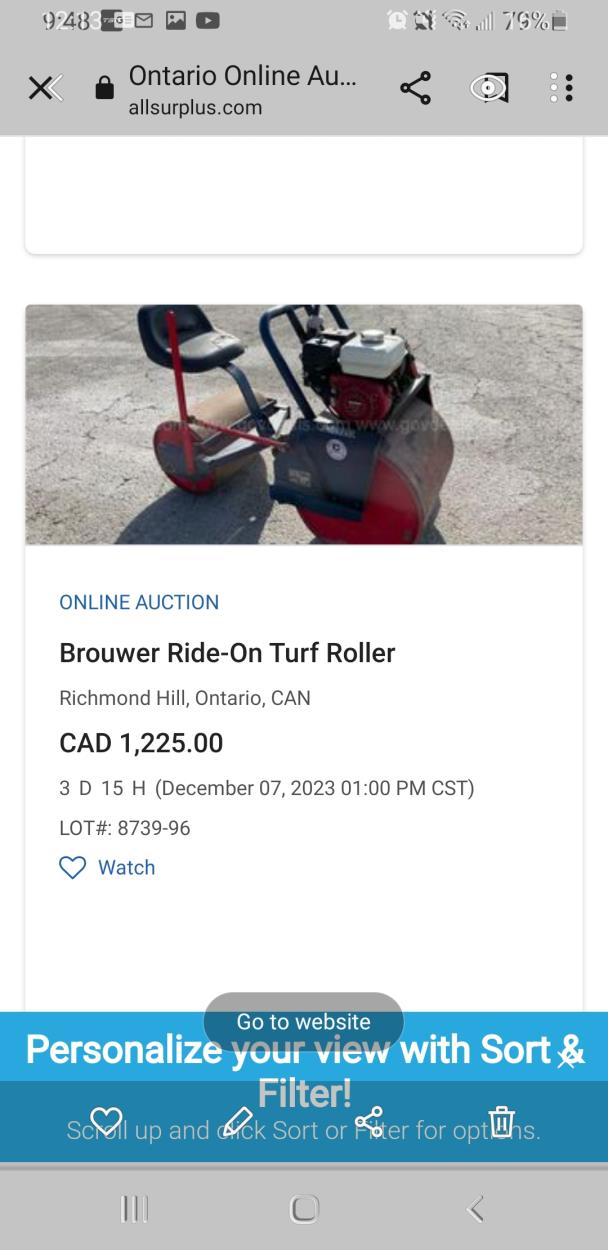Close the in-app browser page
The height and width of the screenshot is (1250, 608).
click(43, 89)
